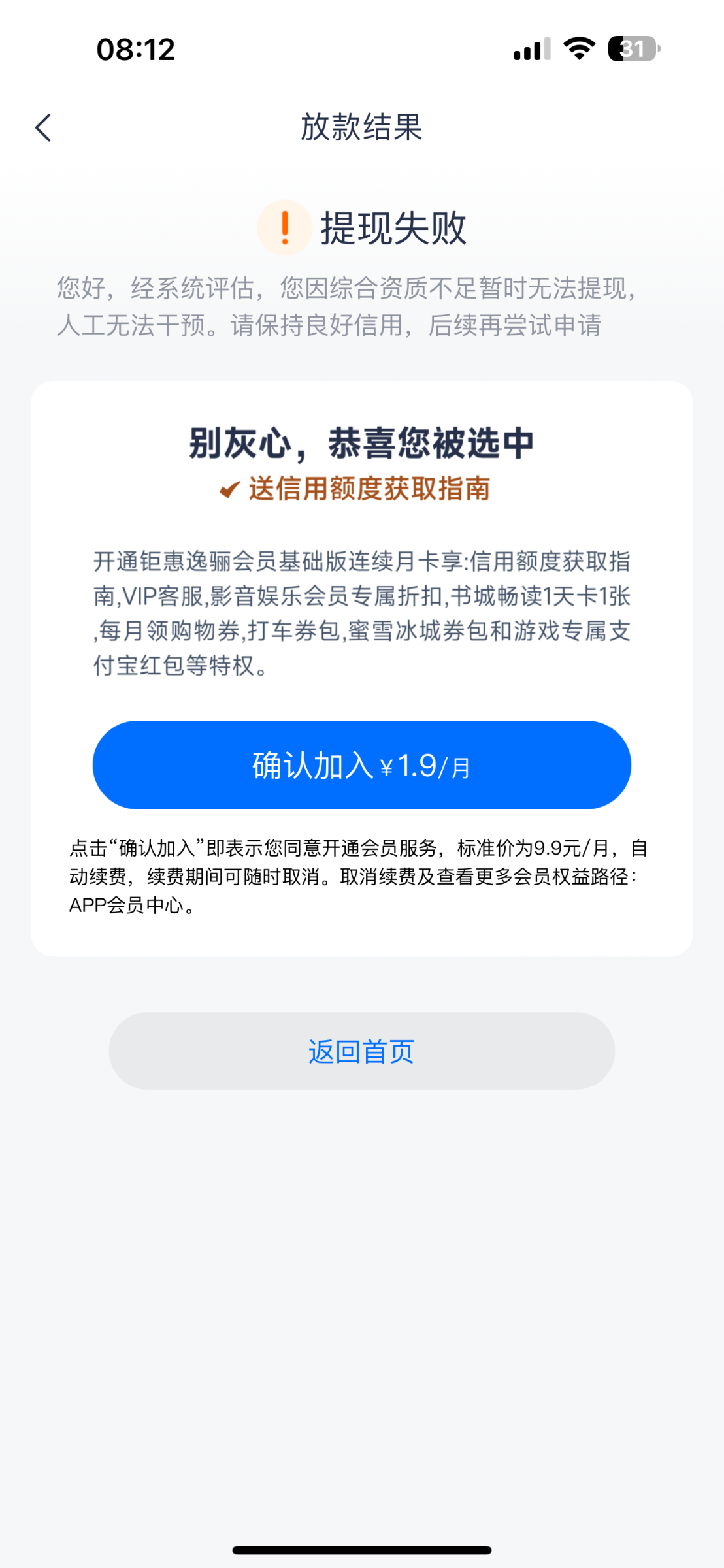Viewport: 724px width, 1568px height.
Task: Return home via 返回首页 button
Action: pos(362,1051)
